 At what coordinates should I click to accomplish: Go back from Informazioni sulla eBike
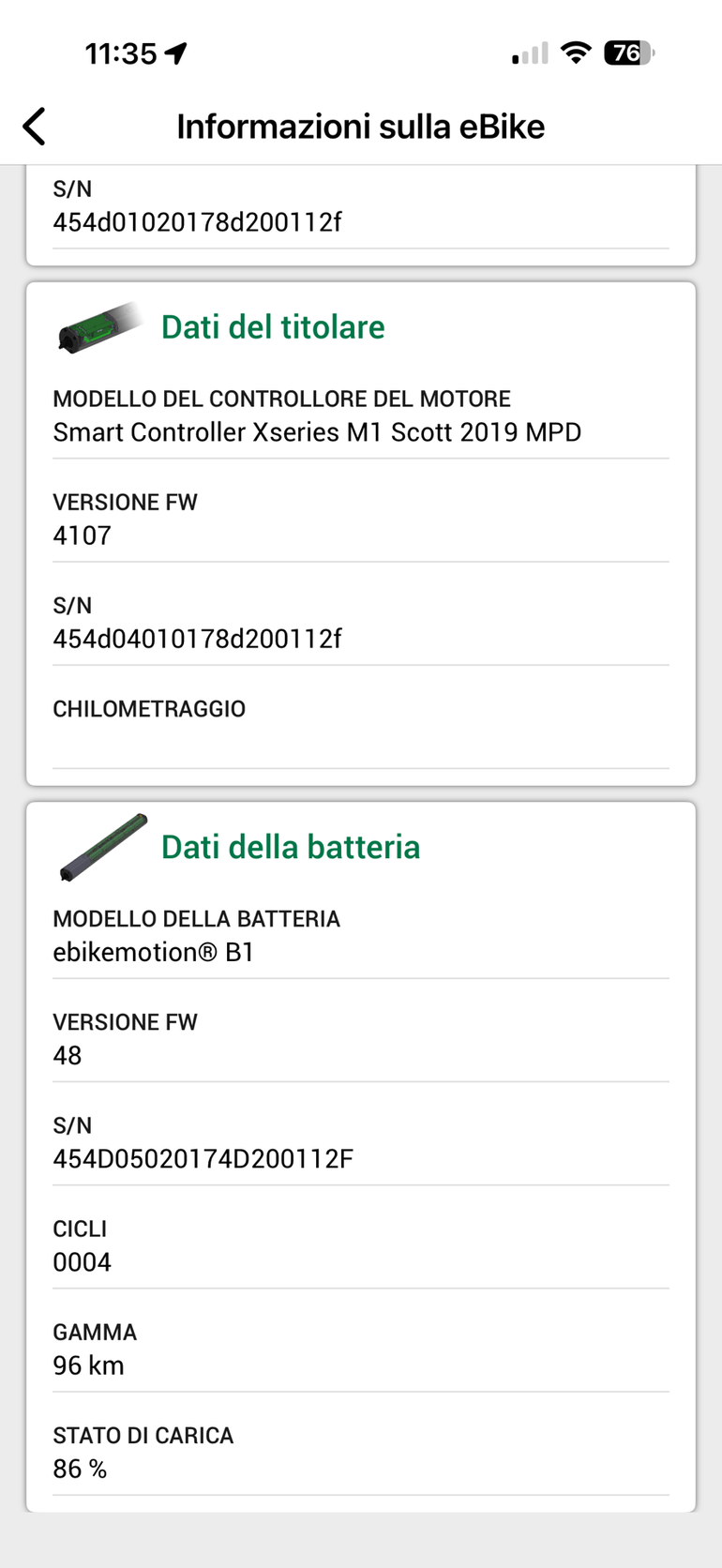click(35, 127)
